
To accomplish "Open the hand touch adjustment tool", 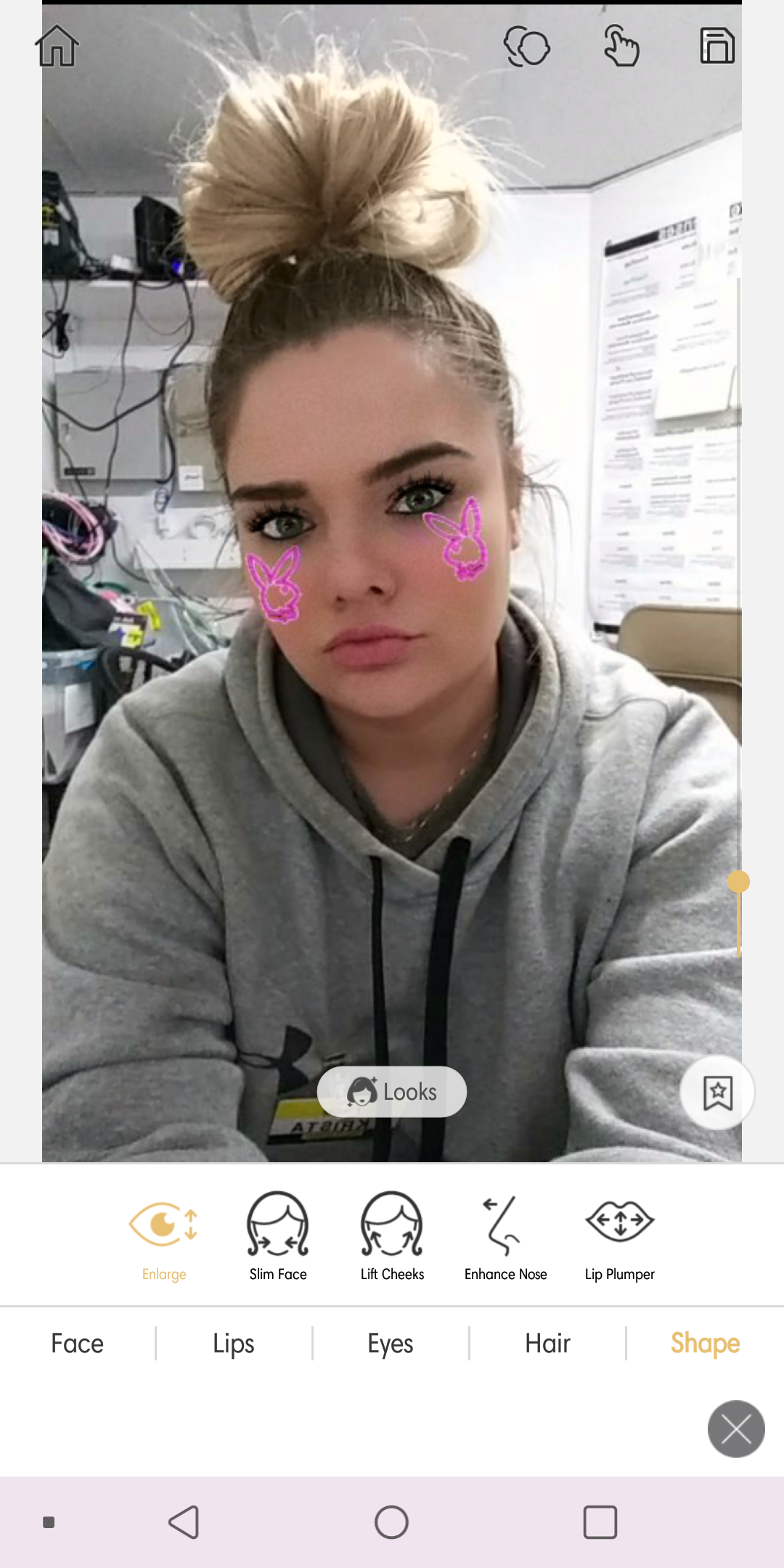I will click(621, 46).
